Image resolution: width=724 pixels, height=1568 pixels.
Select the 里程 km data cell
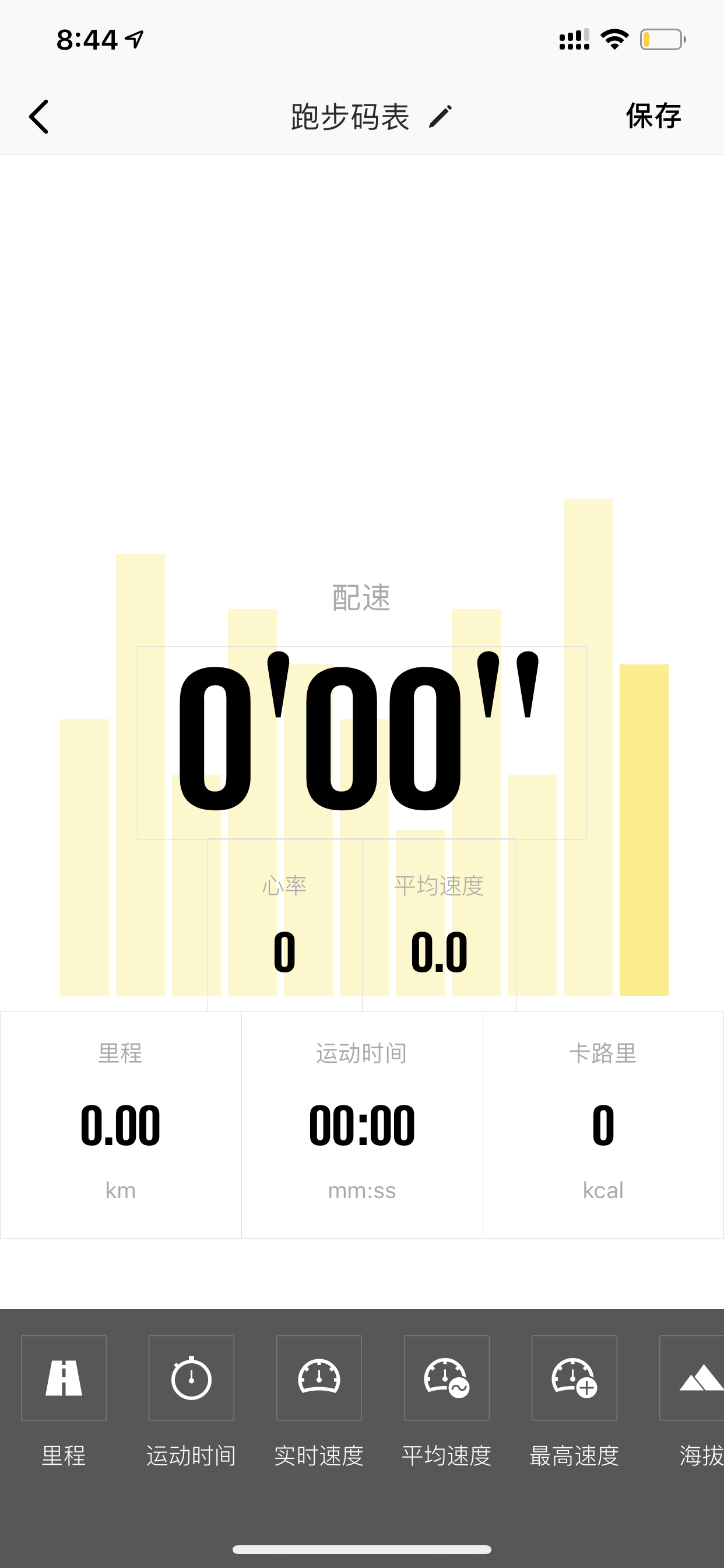(x=121, y=1125)
